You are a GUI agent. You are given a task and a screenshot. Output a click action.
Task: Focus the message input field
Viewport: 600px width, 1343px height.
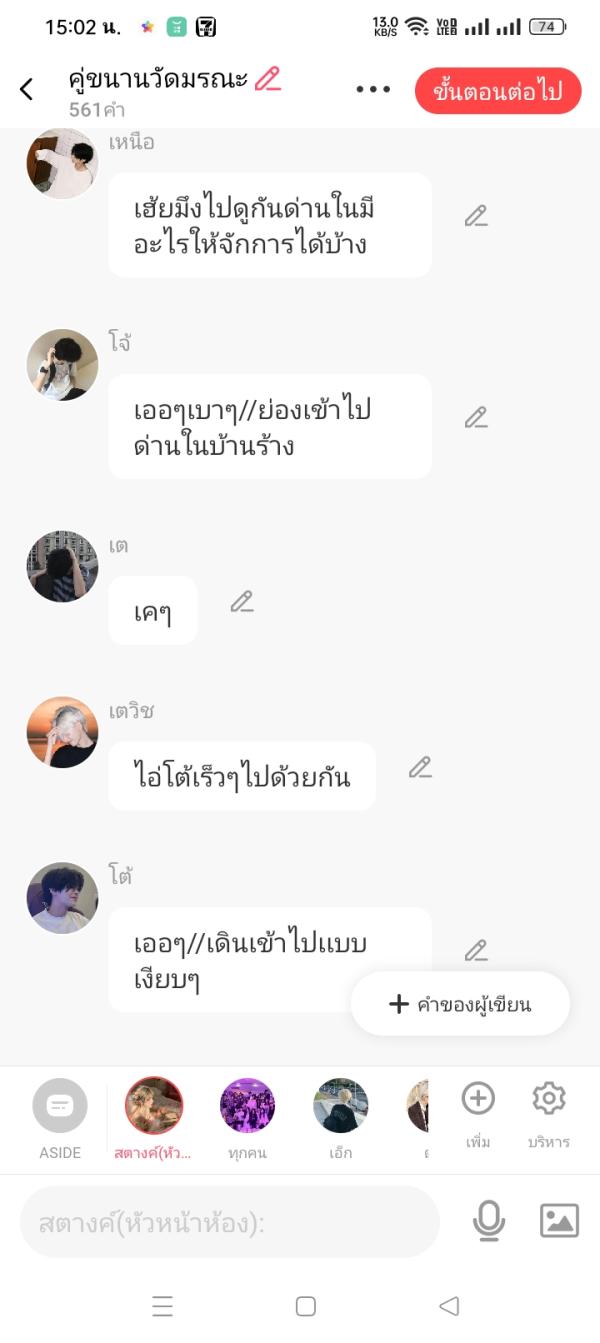[230, 1222]
